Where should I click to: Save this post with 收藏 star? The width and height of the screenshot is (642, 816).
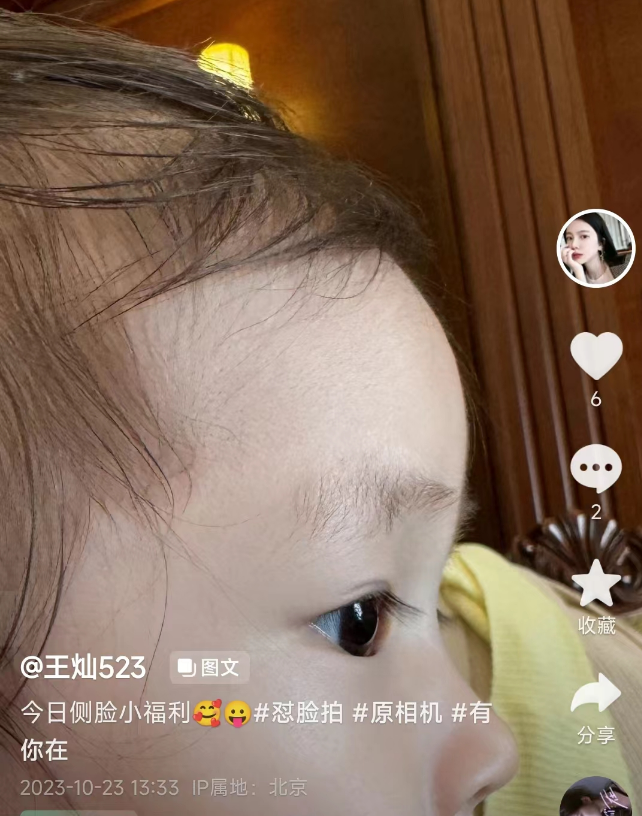pyautogui.click(x=596, y=584)
